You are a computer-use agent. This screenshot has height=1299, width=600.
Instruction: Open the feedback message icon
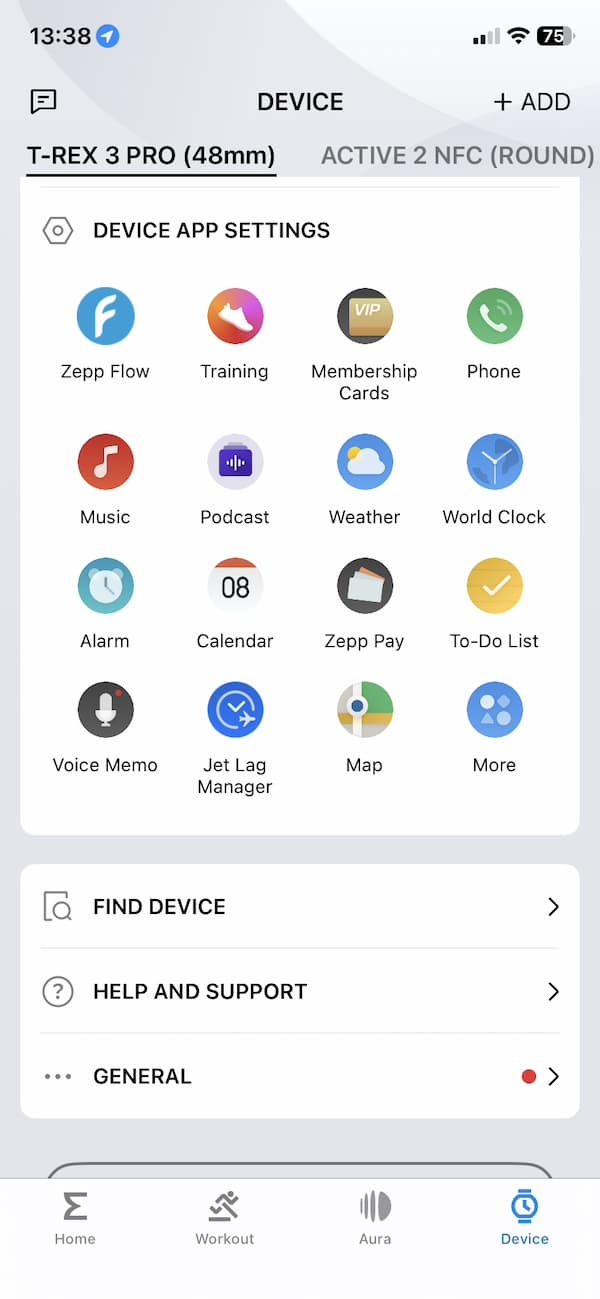point(43,101)
